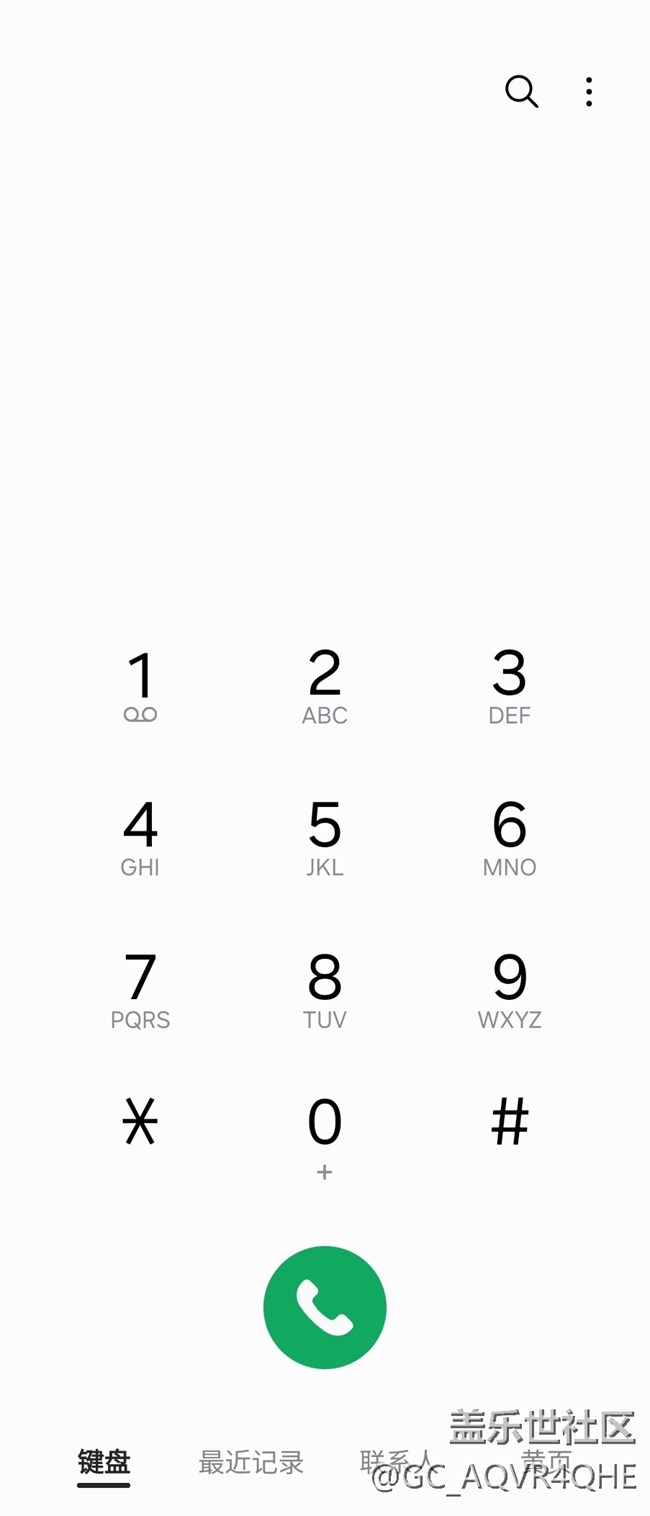Open the search icon
650x1516 pixels.
(x=521, y=92)
